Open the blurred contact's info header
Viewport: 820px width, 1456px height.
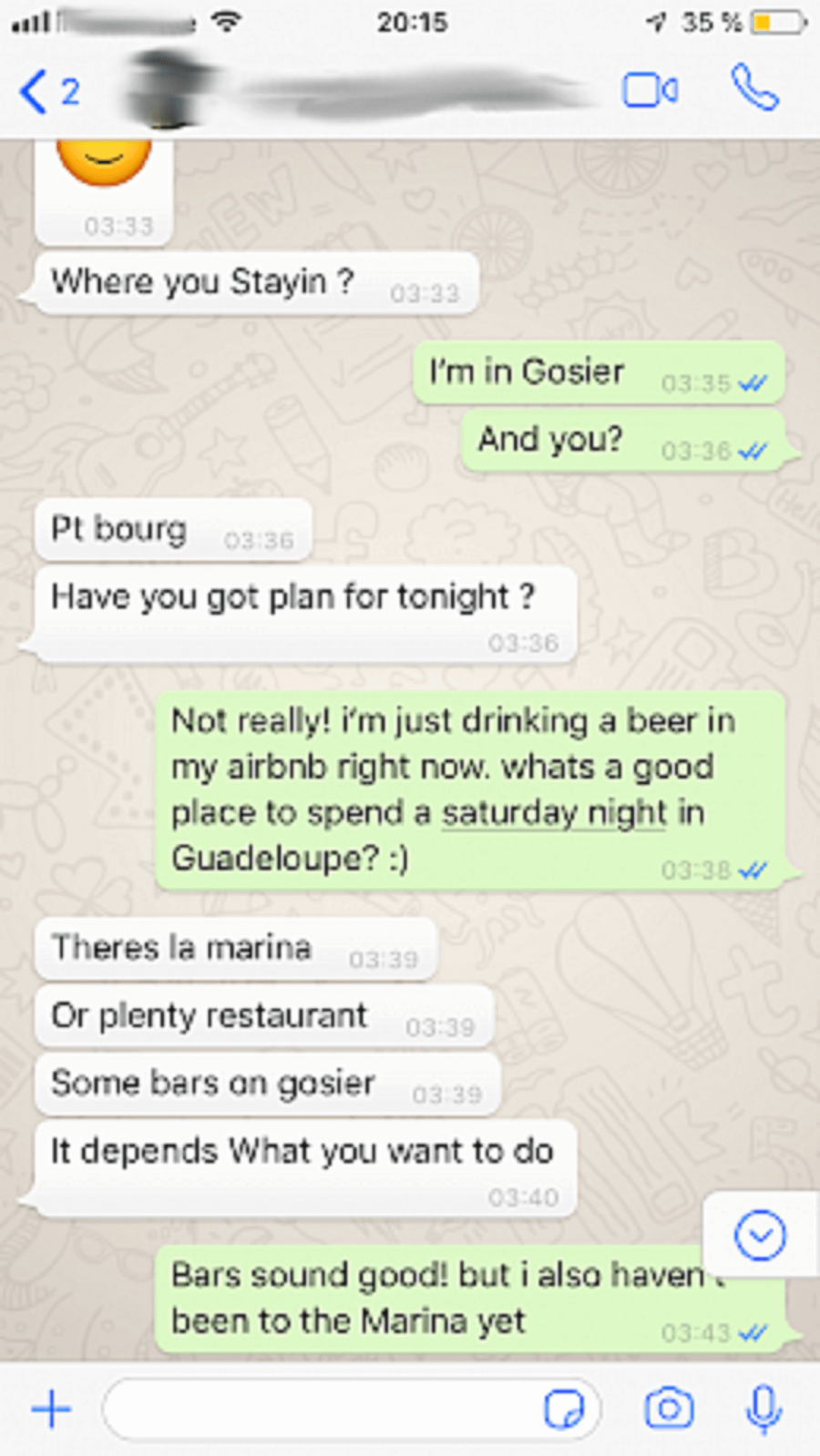364,90
